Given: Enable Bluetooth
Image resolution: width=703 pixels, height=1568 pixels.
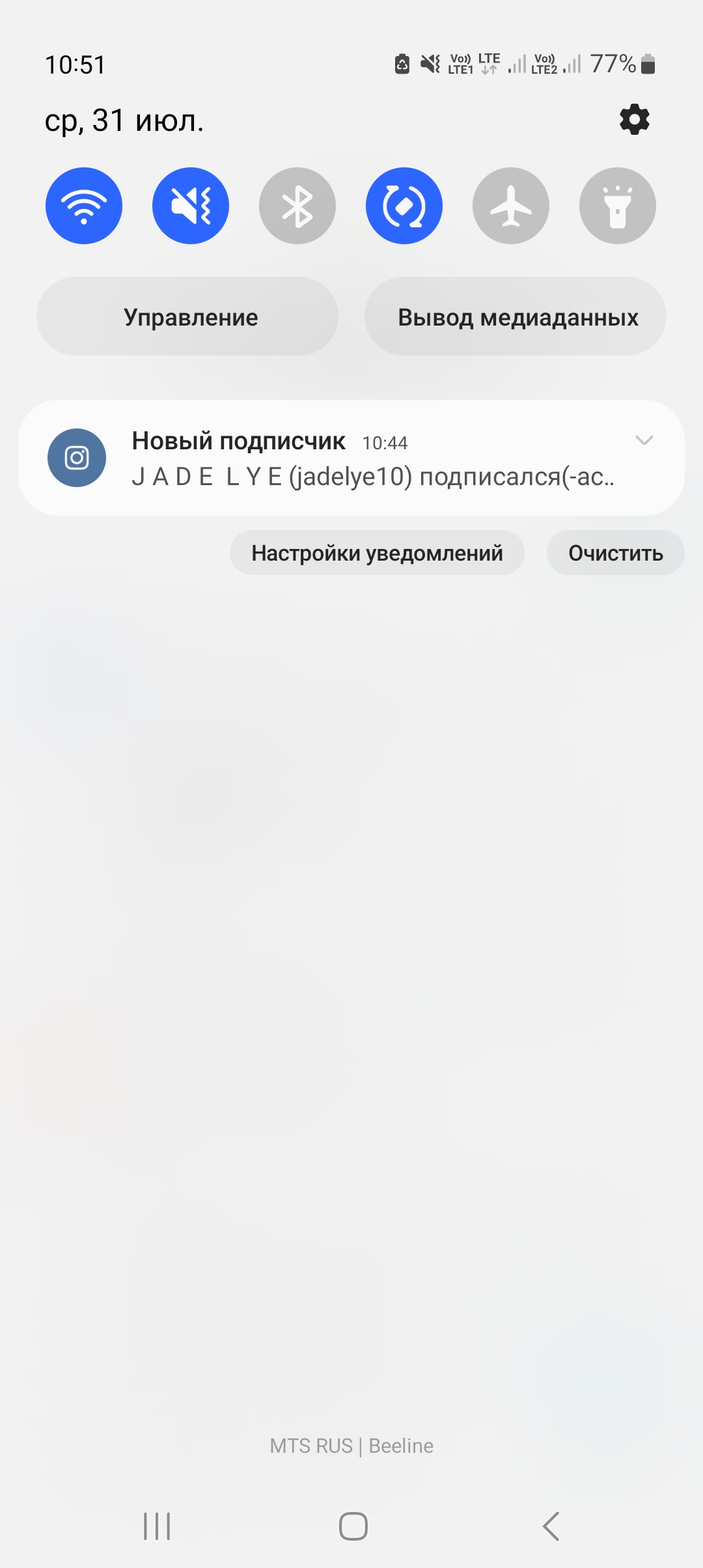Looking at the screenshot, I should [x=297, y=206].
